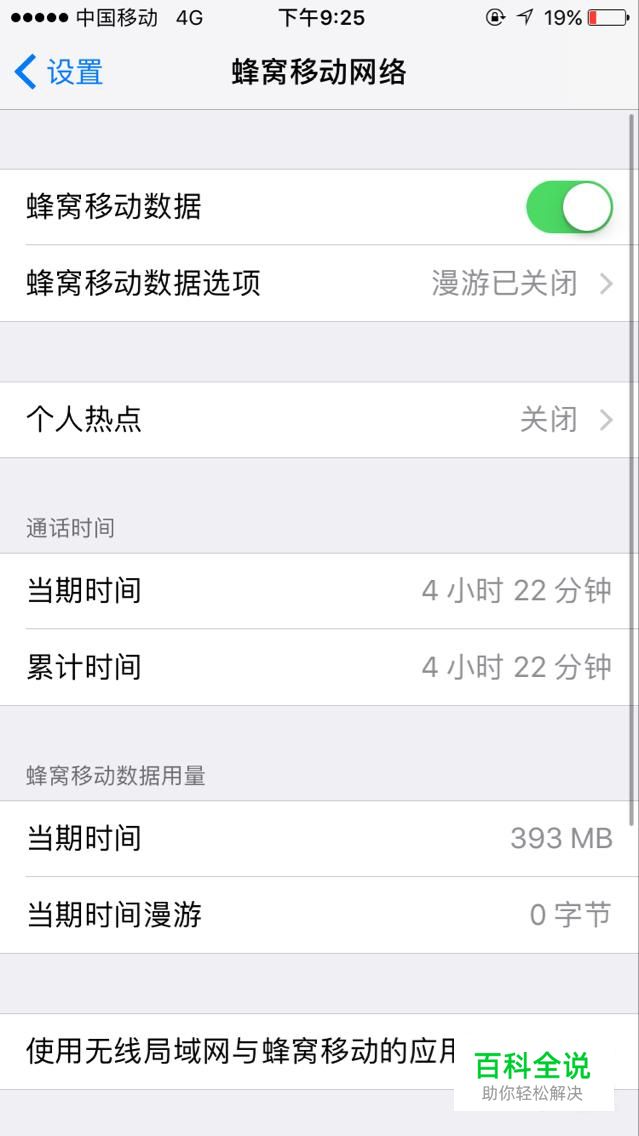
Task: Go back to 设置
Action: tap(60, 72)
